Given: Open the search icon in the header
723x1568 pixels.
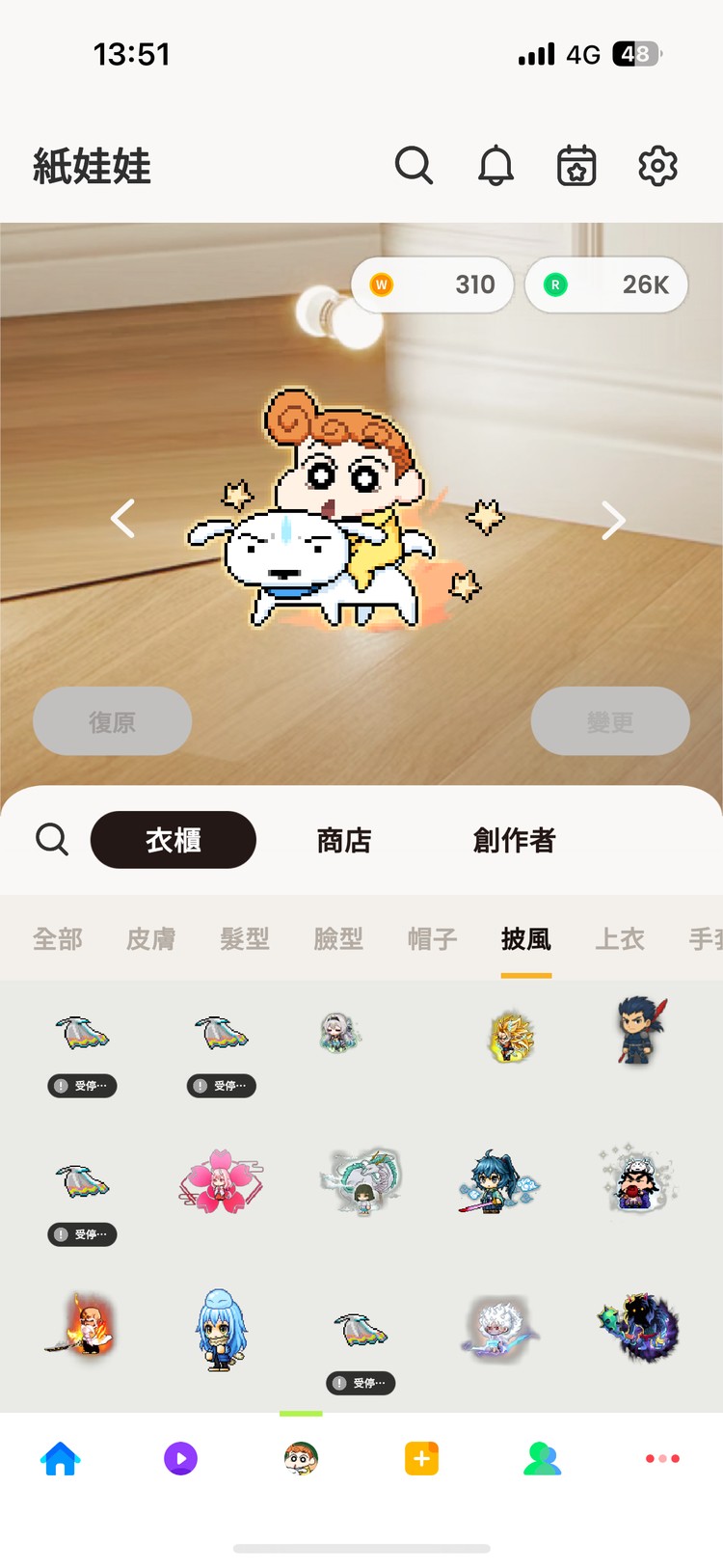Looking at the screenshot, I should click(414, 166).
